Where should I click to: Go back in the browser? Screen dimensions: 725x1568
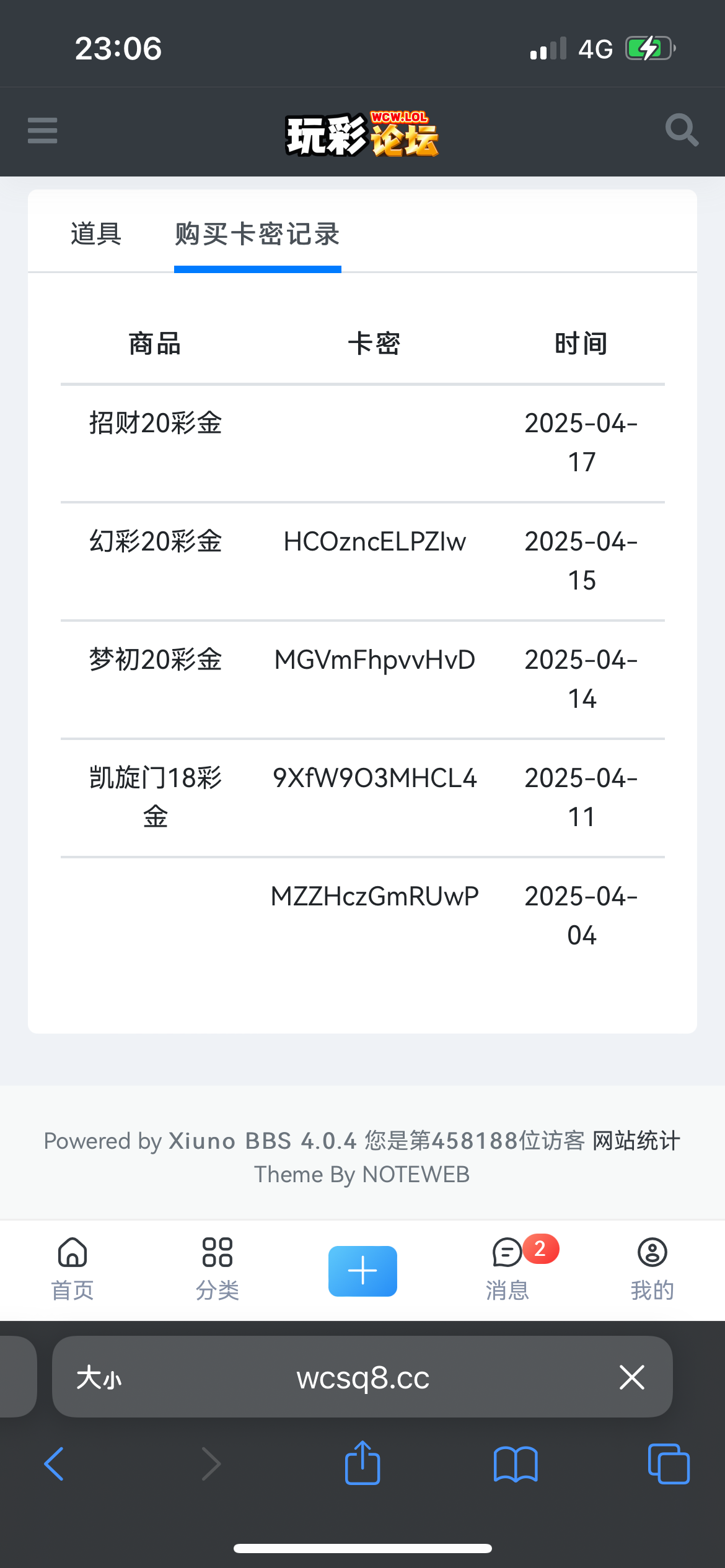[54, 1464]
